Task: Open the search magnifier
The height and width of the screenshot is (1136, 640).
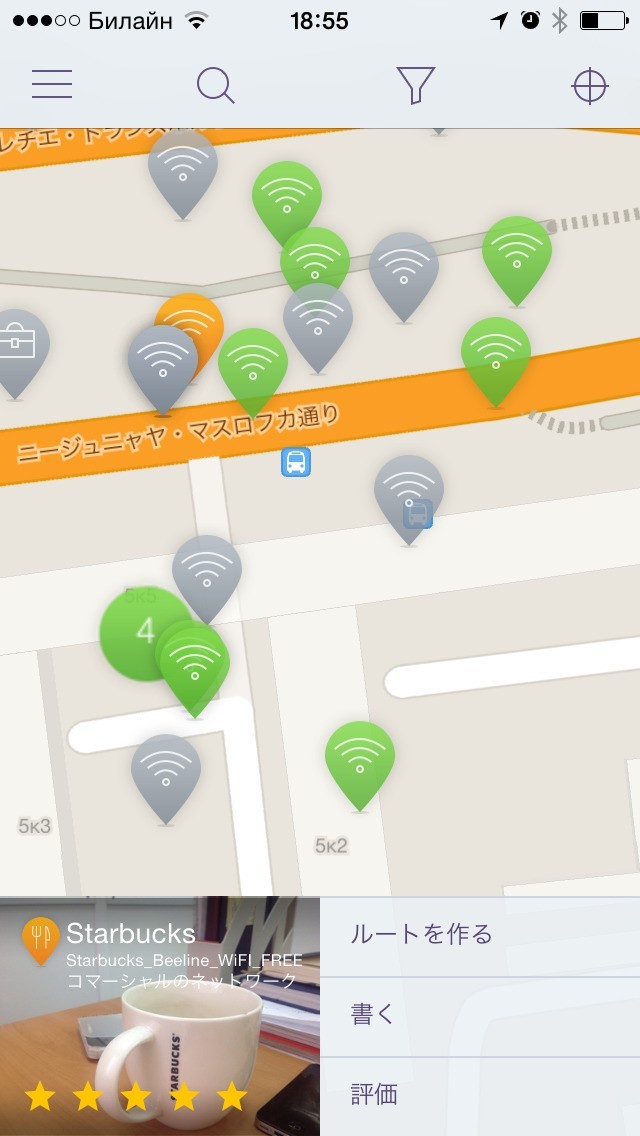Action: 215,85
